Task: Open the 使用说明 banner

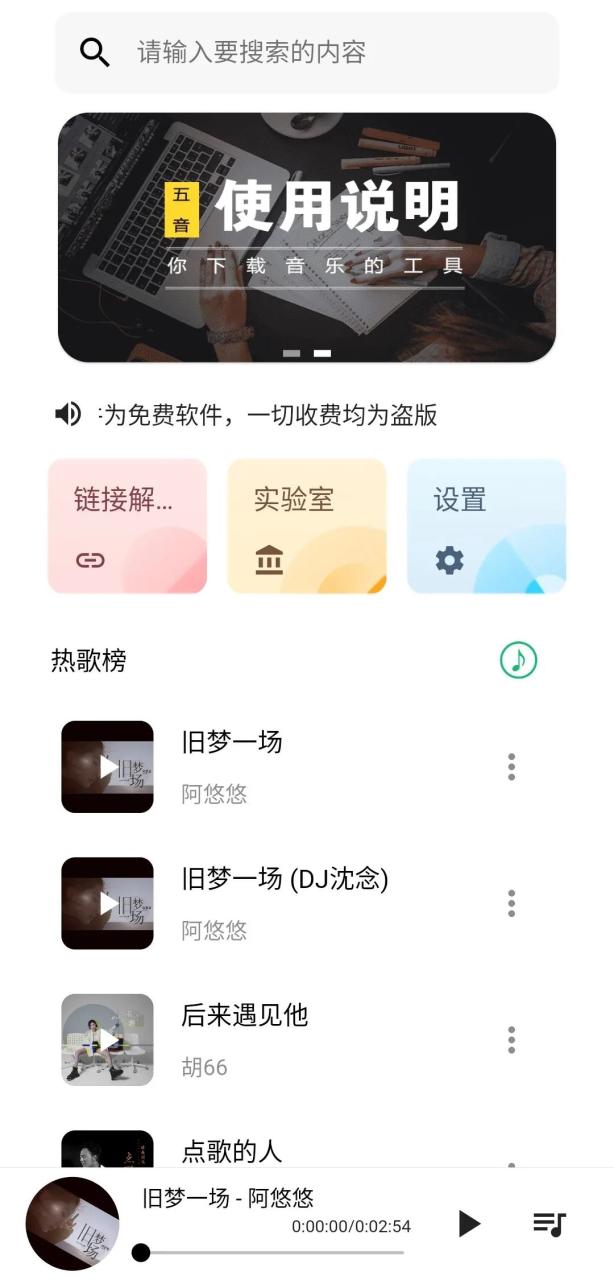Action: tap(306, 237)
